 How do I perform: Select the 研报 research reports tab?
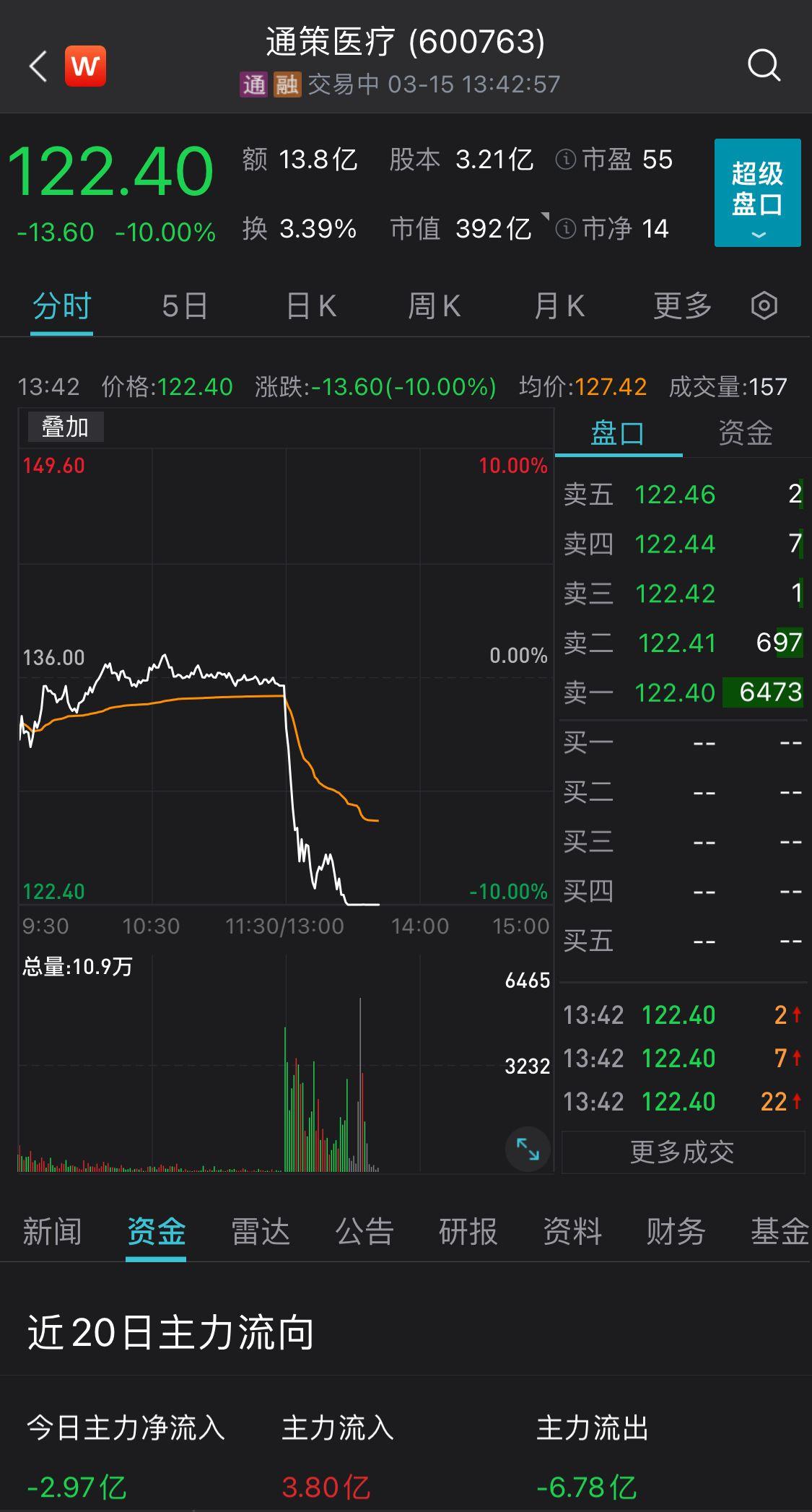coord(468,1233)
